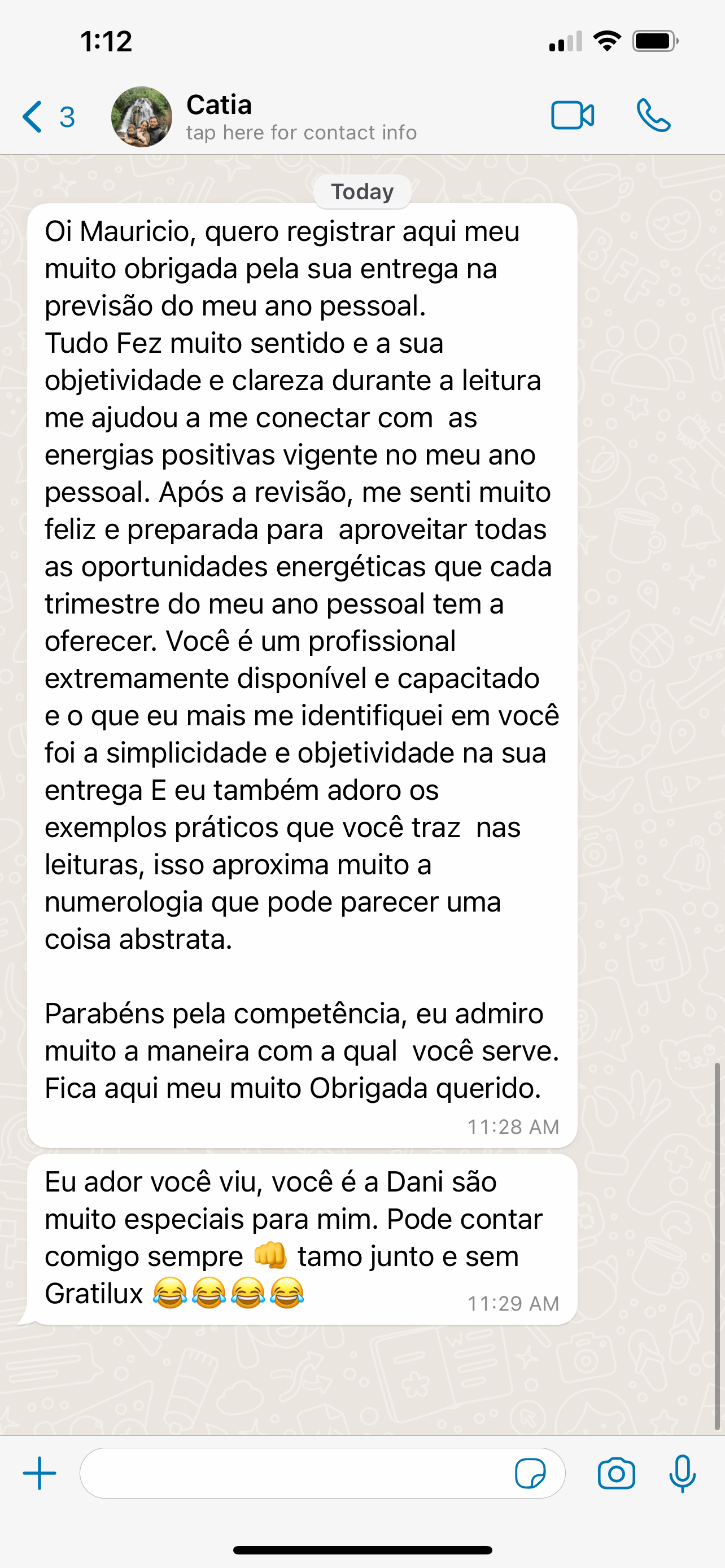Screen dimensions: 725x1568
Task: Tap Catia's profile picture
Action: [142, 117]
